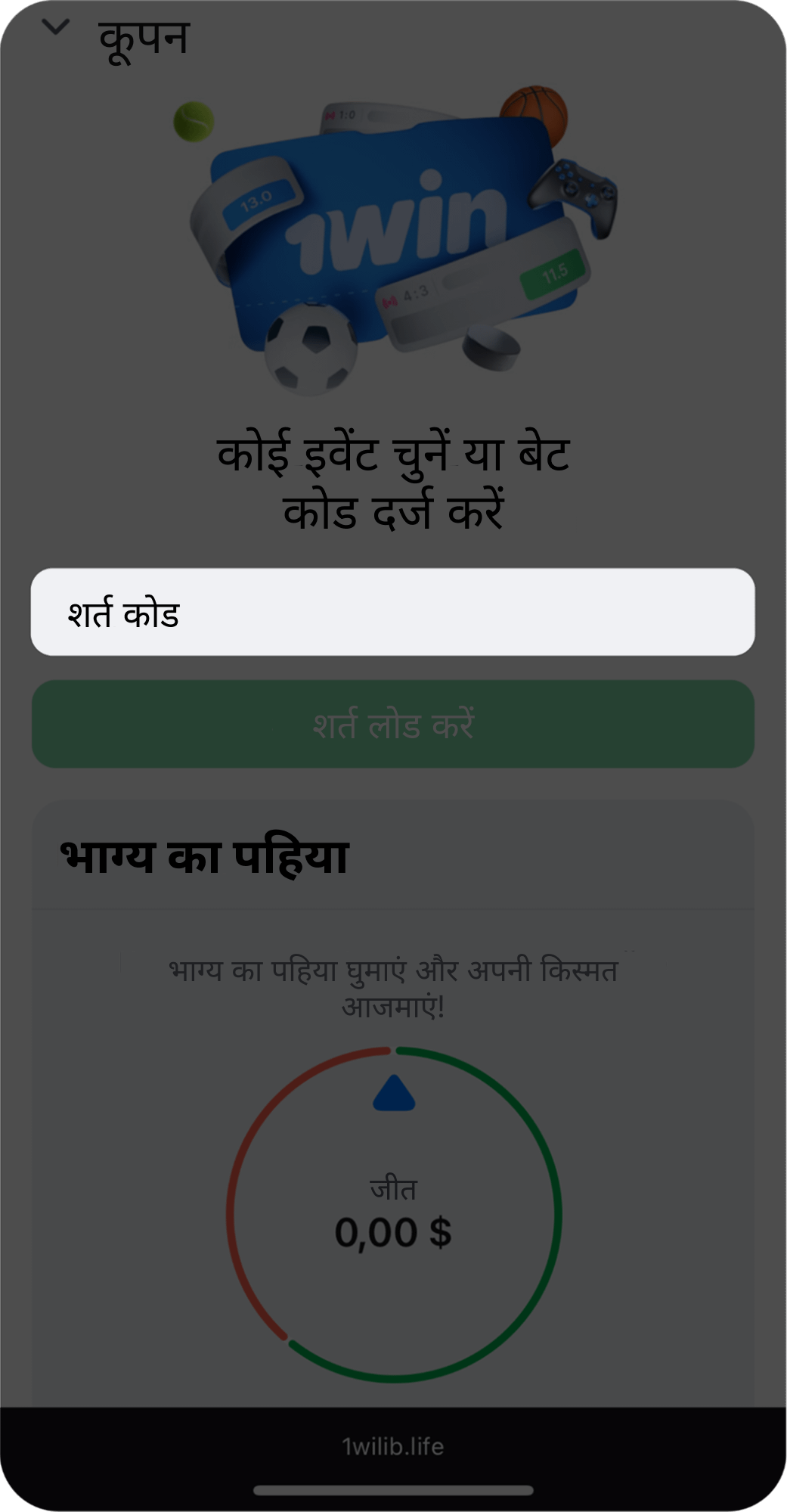The height and width of the screenshot is (1512, 787).
Task: Focus the शर्त कोड input field
Action: (392, 612)
